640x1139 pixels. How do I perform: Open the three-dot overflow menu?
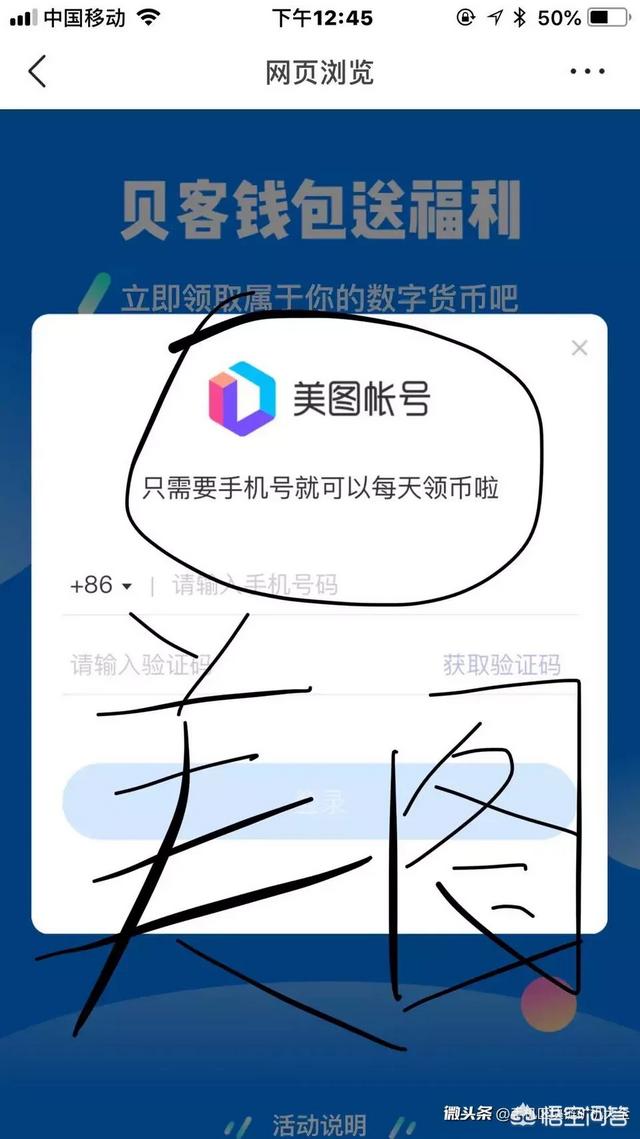[x=587, y=73]
